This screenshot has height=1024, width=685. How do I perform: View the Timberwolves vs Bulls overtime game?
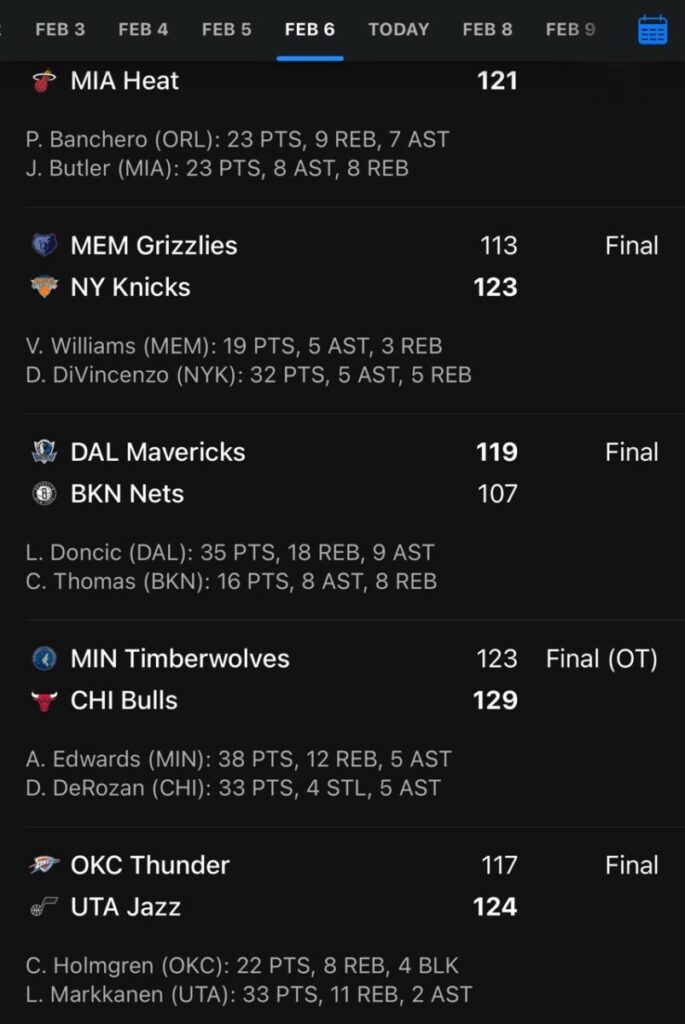point(342,680)
